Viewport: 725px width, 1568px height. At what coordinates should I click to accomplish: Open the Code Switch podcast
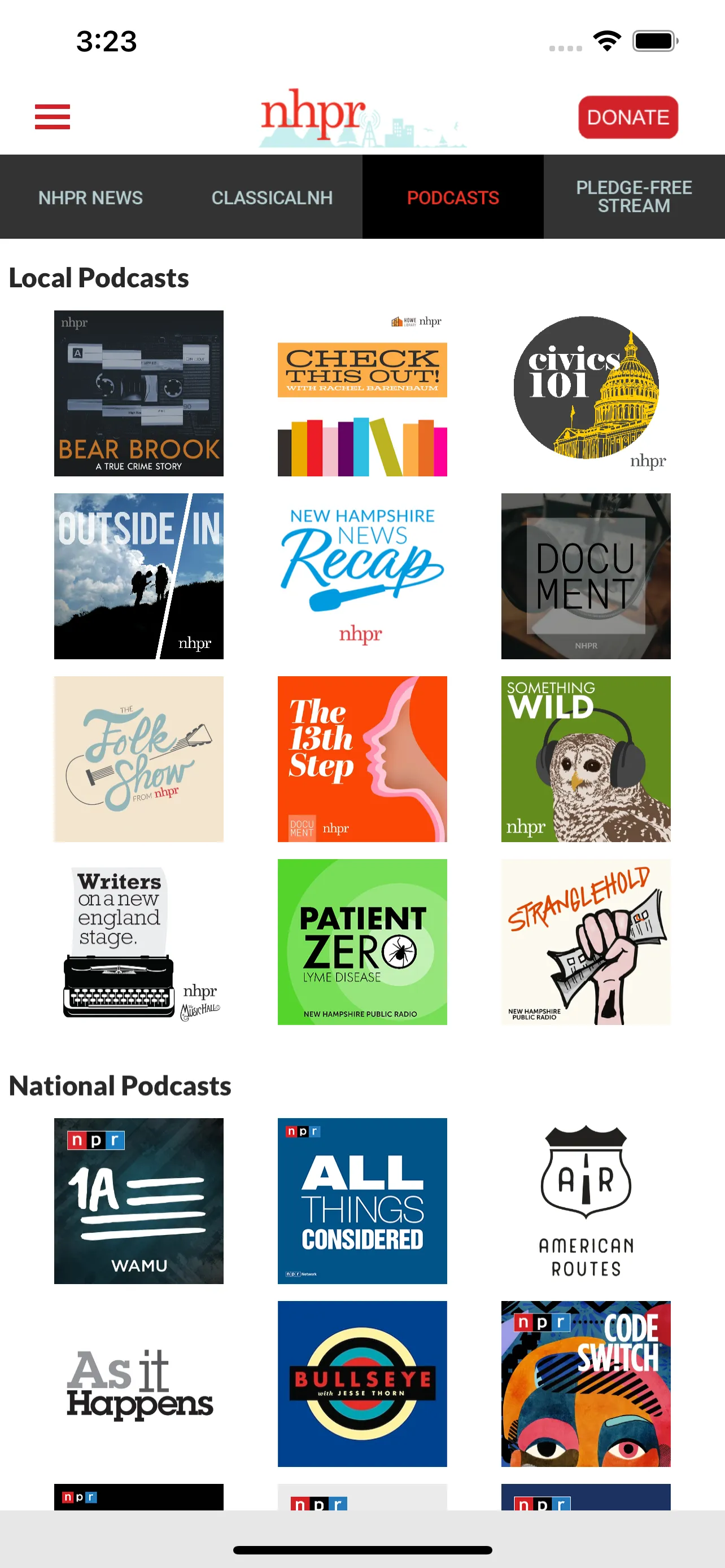coord(586,1384)
